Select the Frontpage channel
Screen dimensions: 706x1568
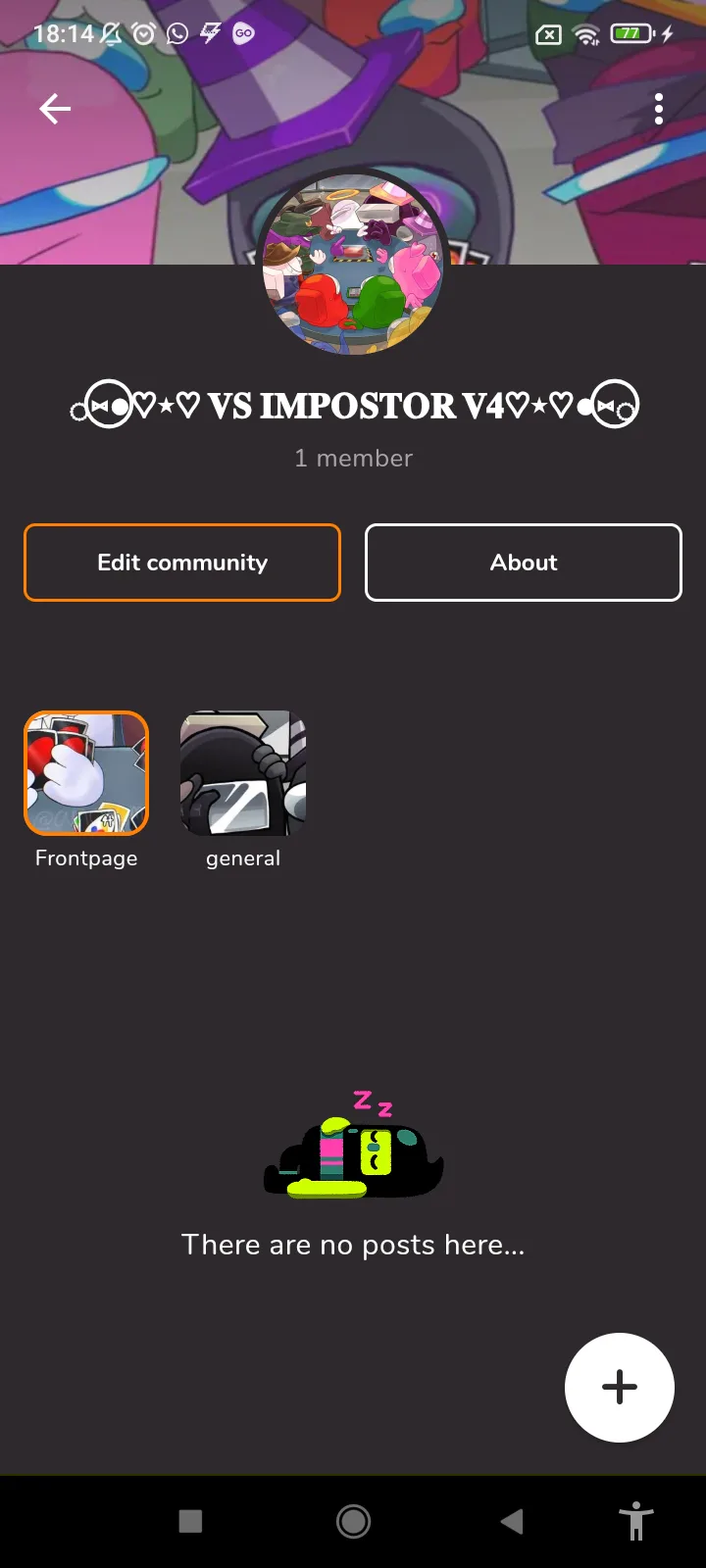click(86, 773)
